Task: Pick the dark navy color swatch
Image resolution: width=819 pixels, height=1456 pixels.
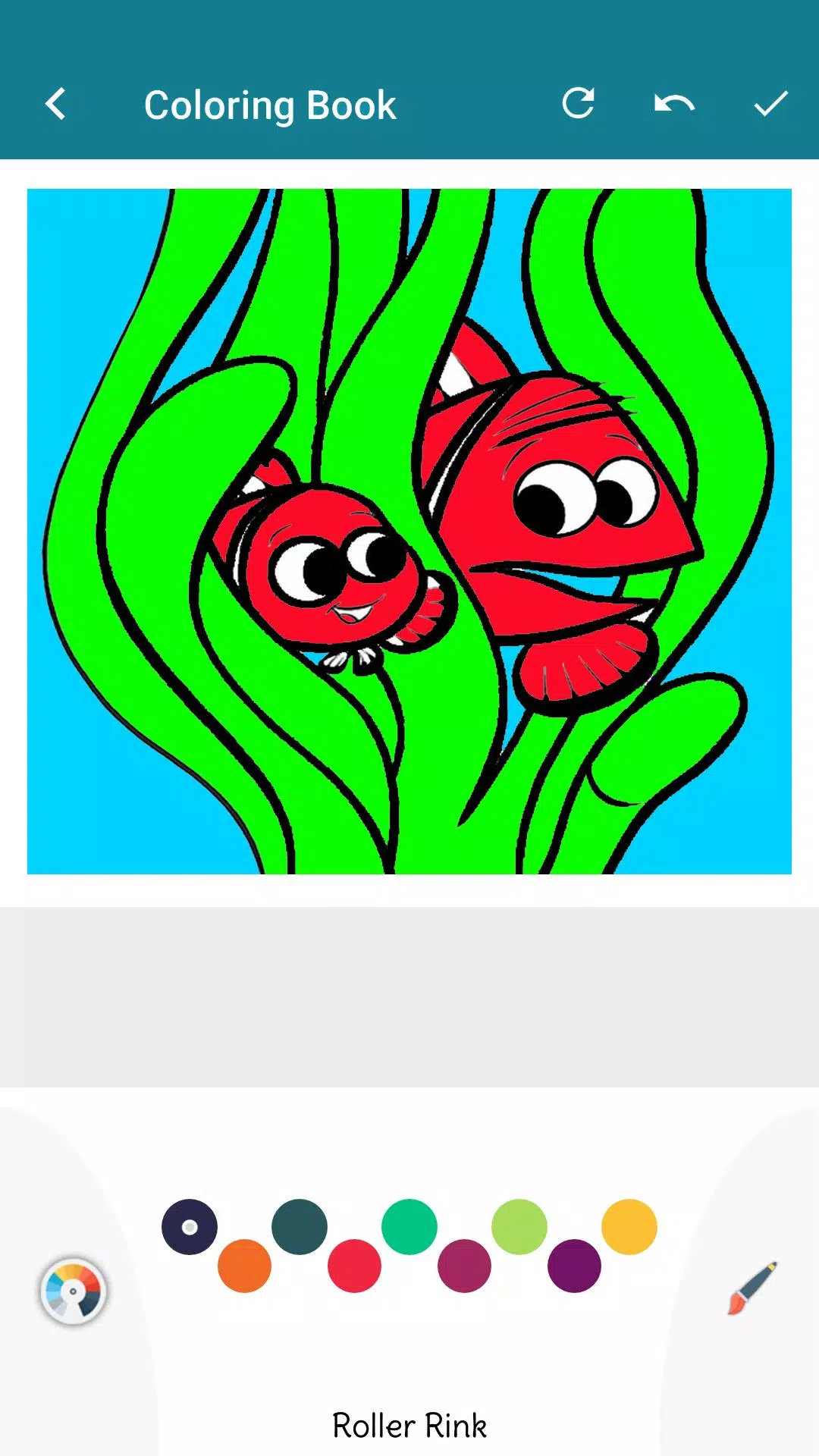Action: tap(190, 1226)
